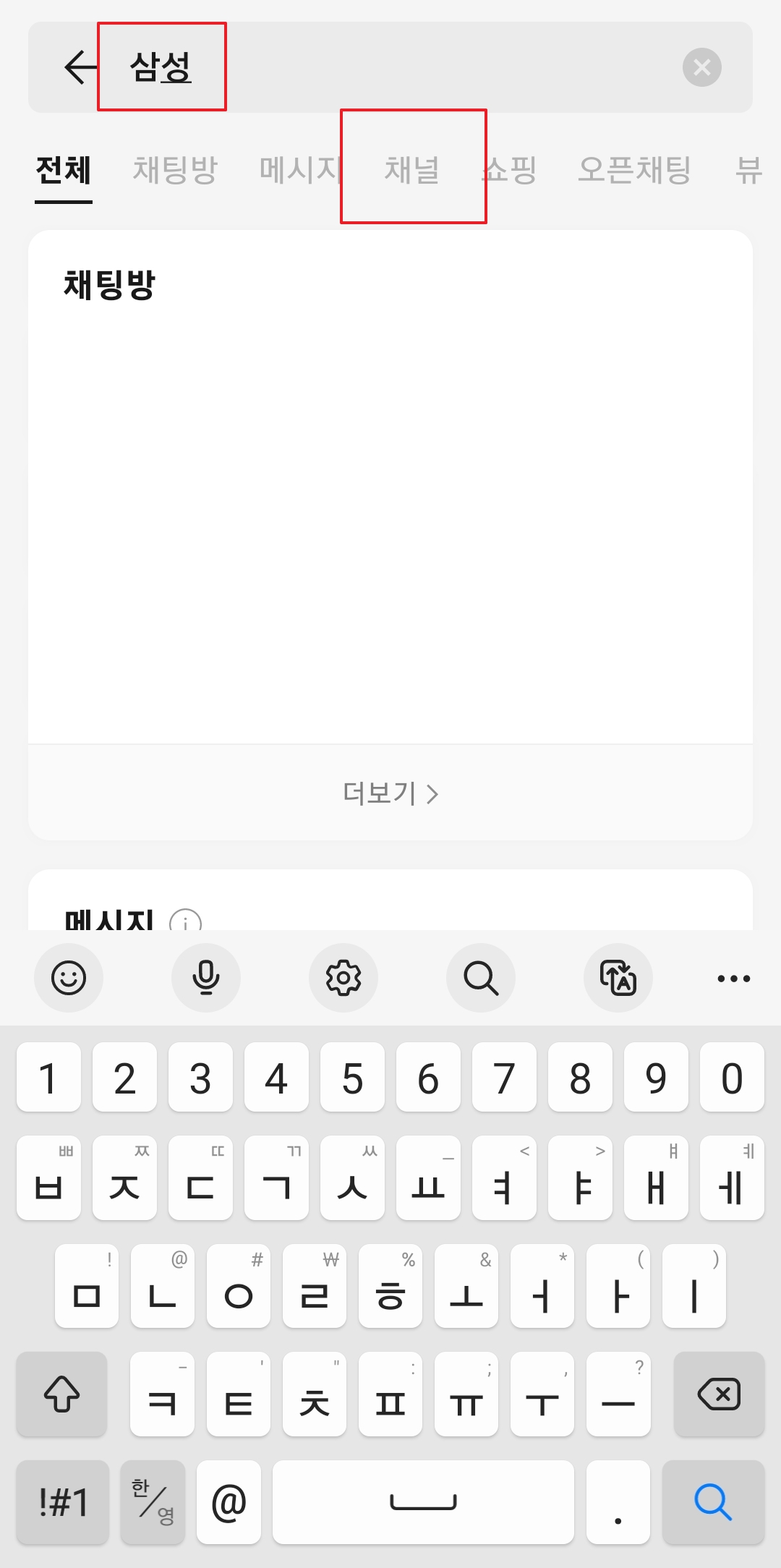Open the translate icon on keyboard toolbar
This screenshot has height=1568, width=781.
click(619, 978)
